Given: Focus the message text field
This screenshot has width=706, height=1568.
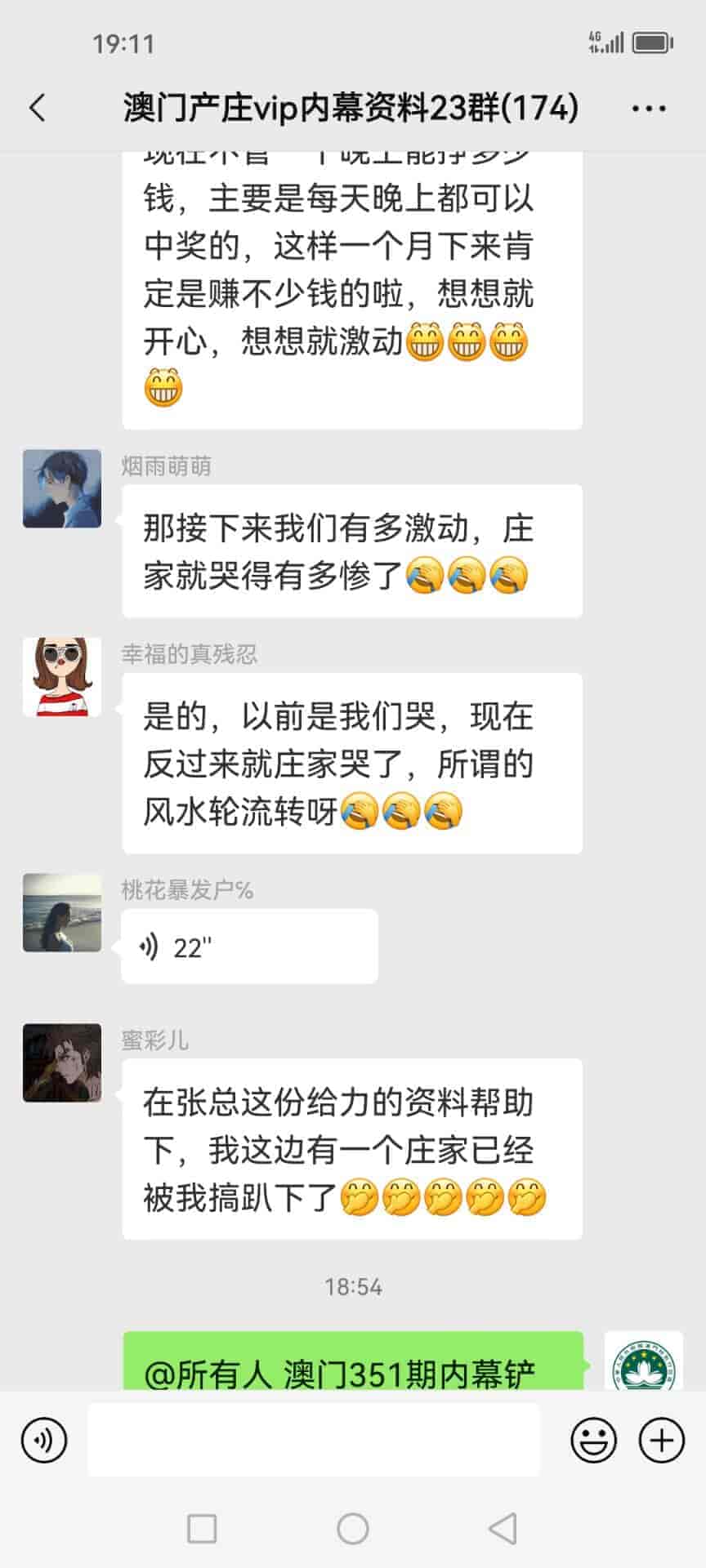Looking at the screenshot, I should pos(314,1440).
